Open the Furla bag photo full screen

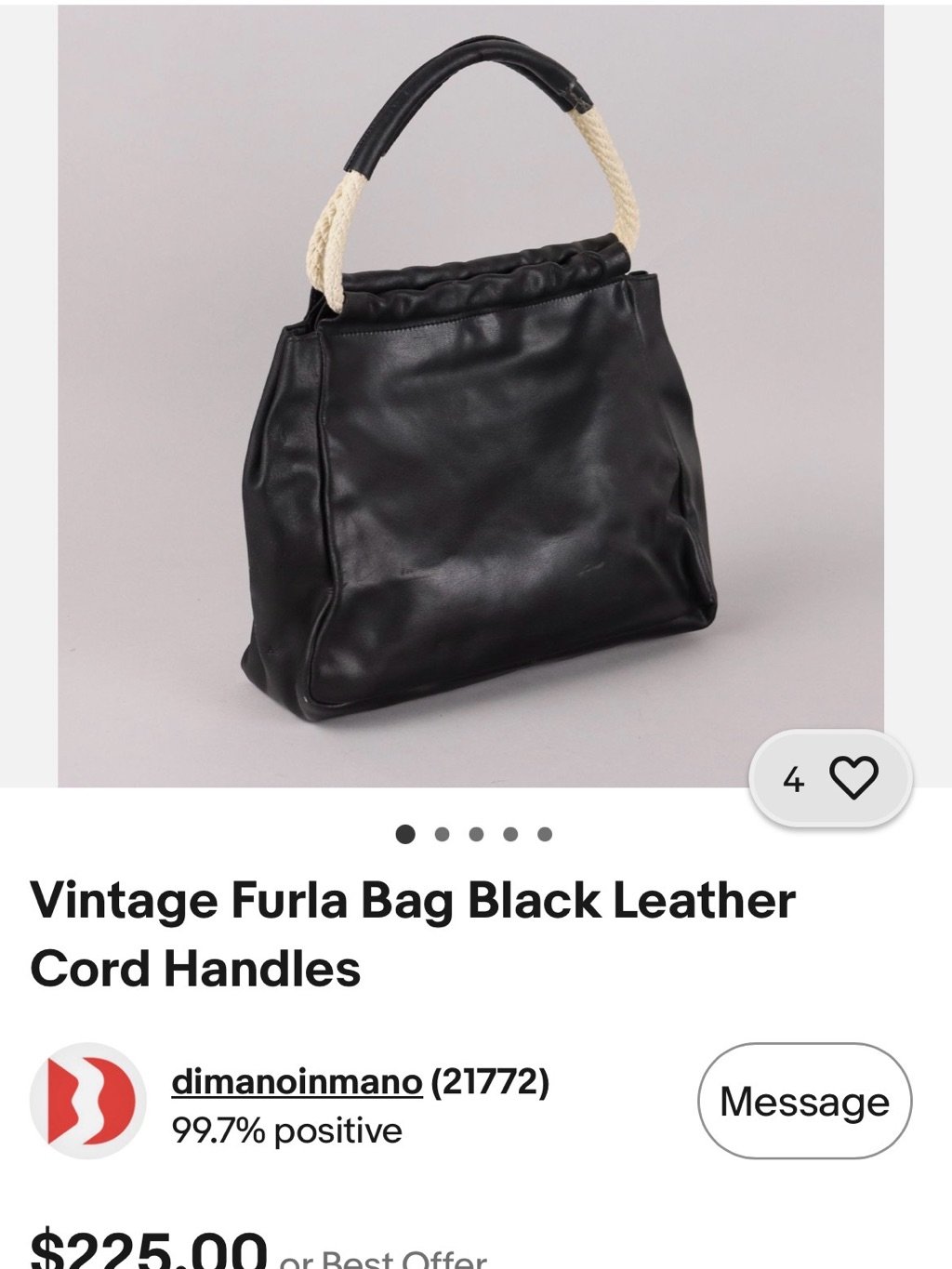click(470, 396)
